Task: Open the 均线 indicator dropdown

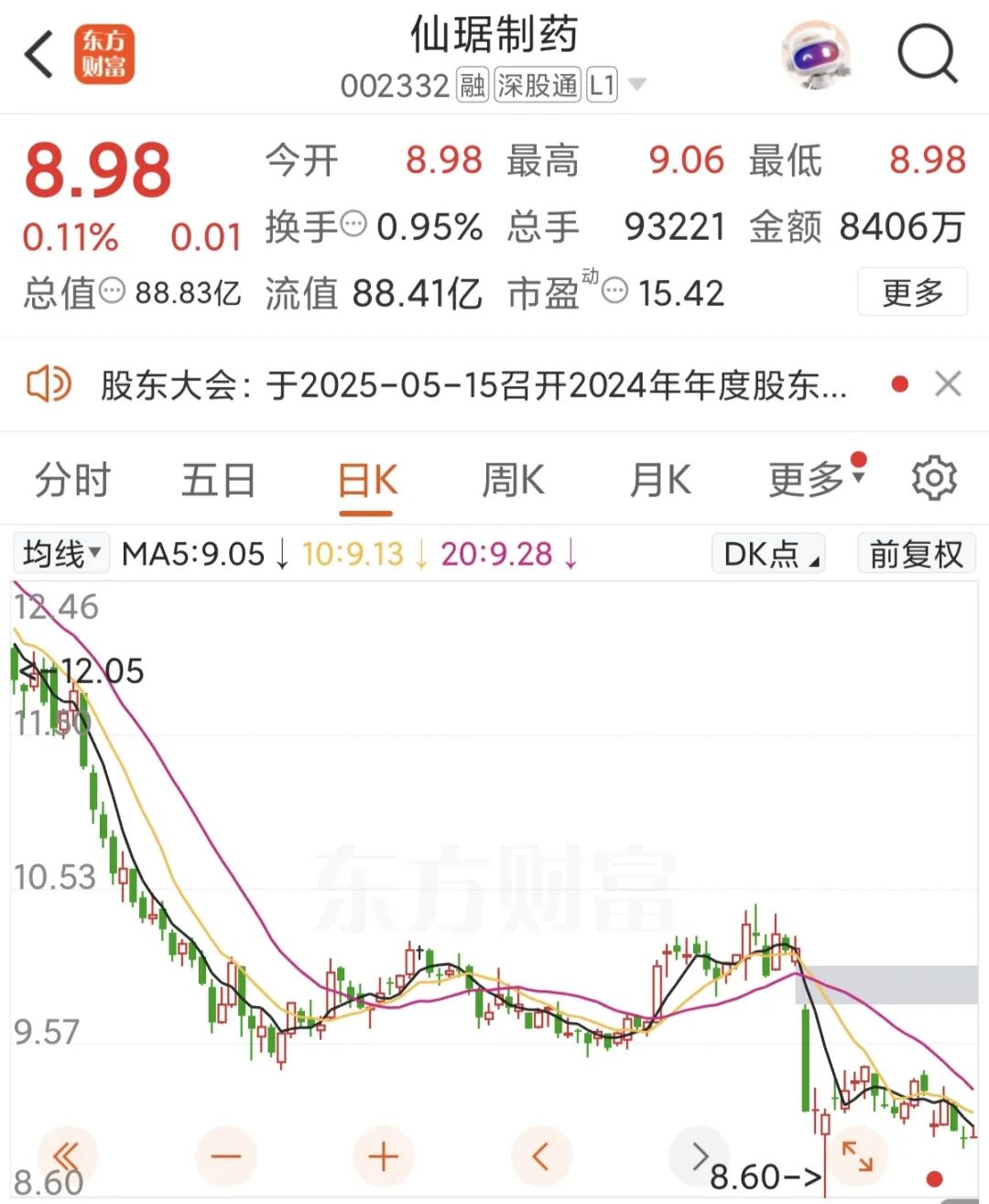Action: (61, 554)
